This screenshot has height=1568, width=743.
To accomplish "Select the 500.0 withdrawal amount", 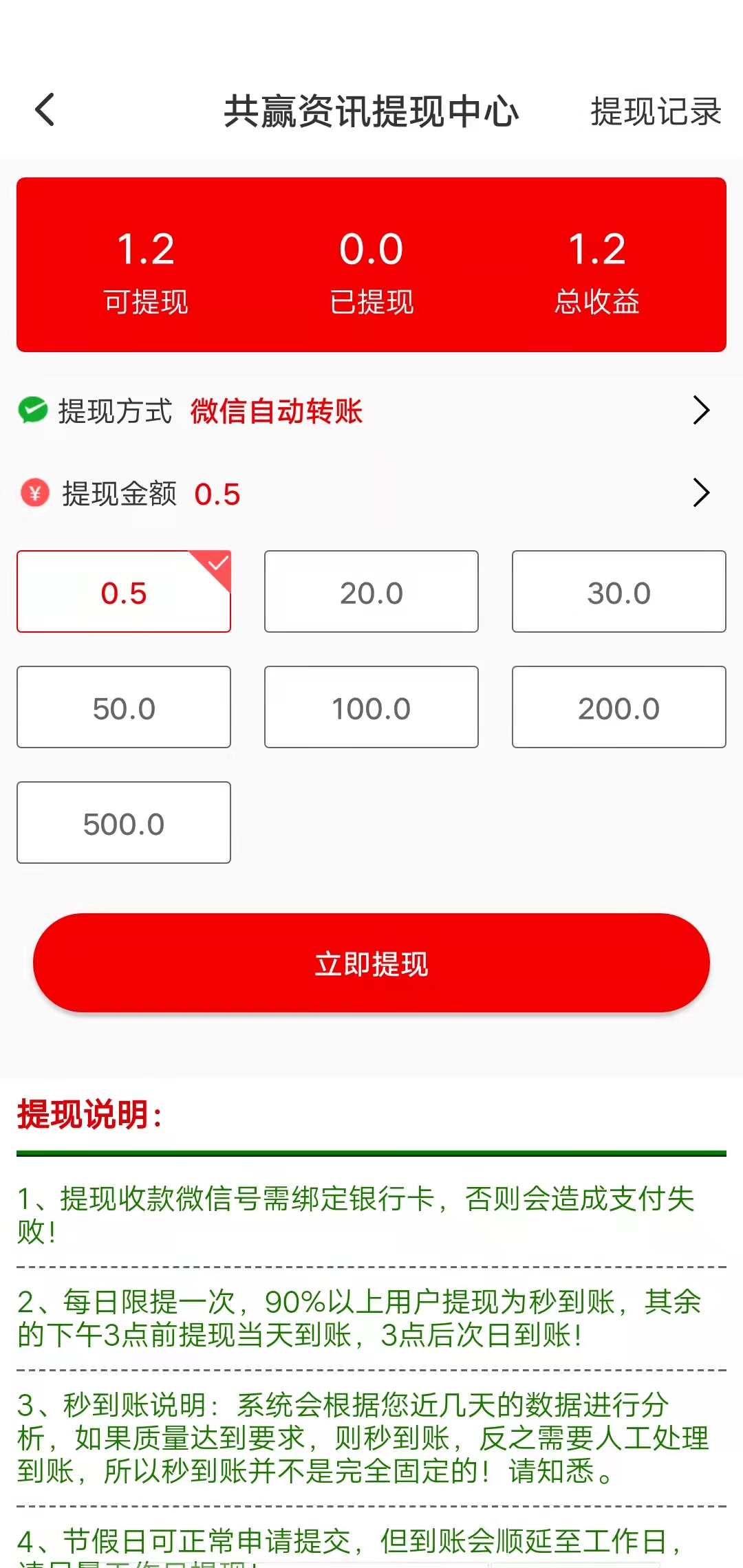I will (123, 823).
